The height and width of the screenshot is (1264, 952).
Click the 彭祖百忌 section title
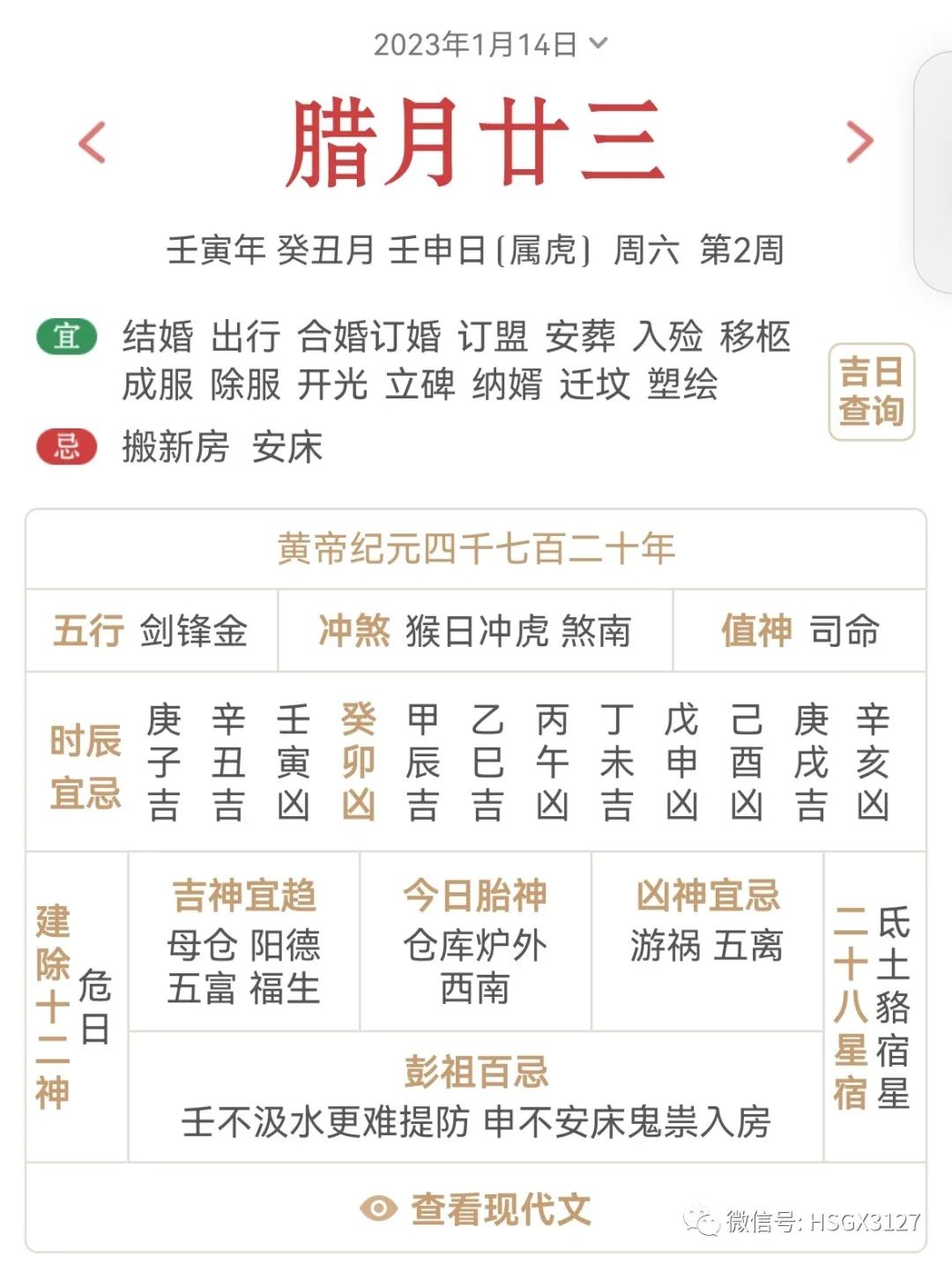[476, 1075]
